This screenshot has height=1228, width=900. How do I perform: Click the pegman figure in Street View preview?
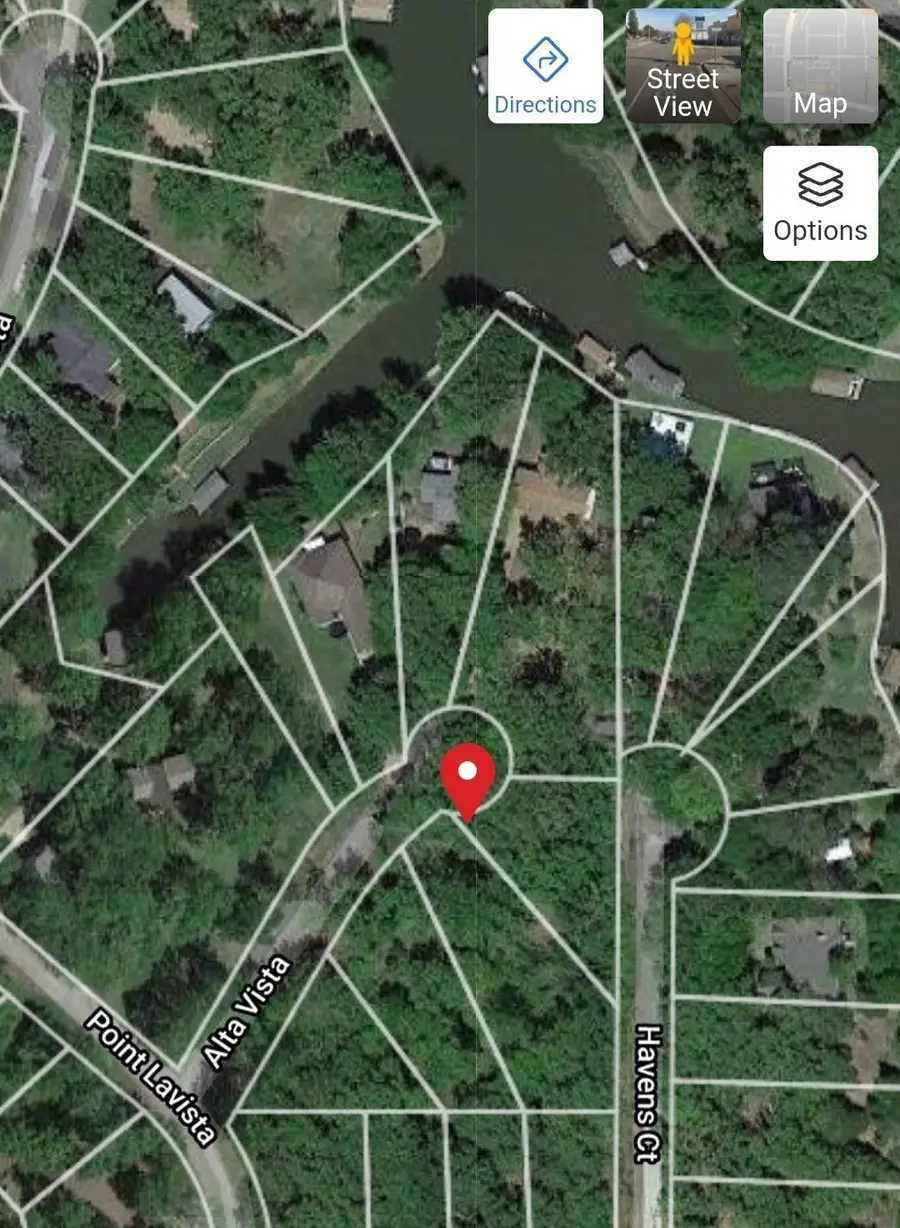tap(683, 42)
